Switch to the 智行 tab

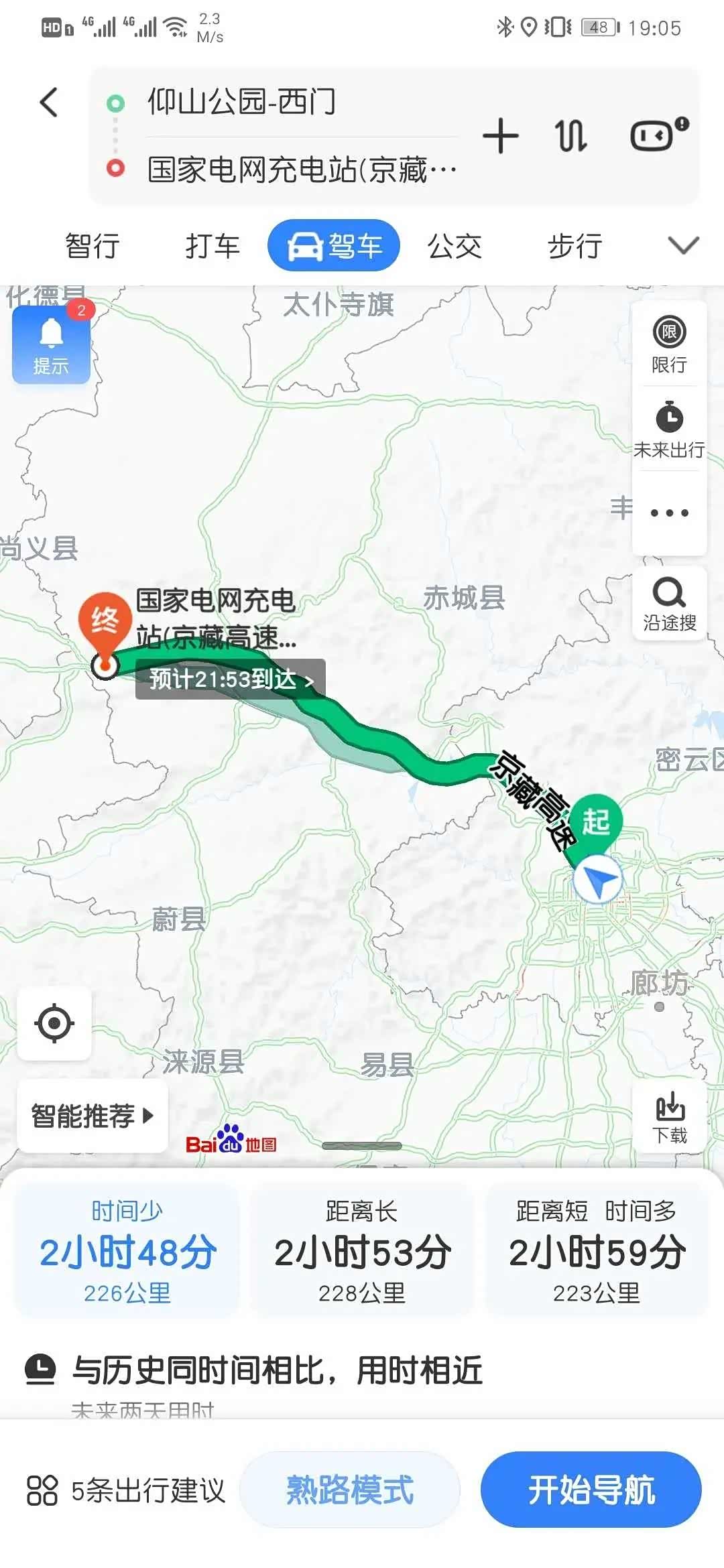tap(93, 246)
